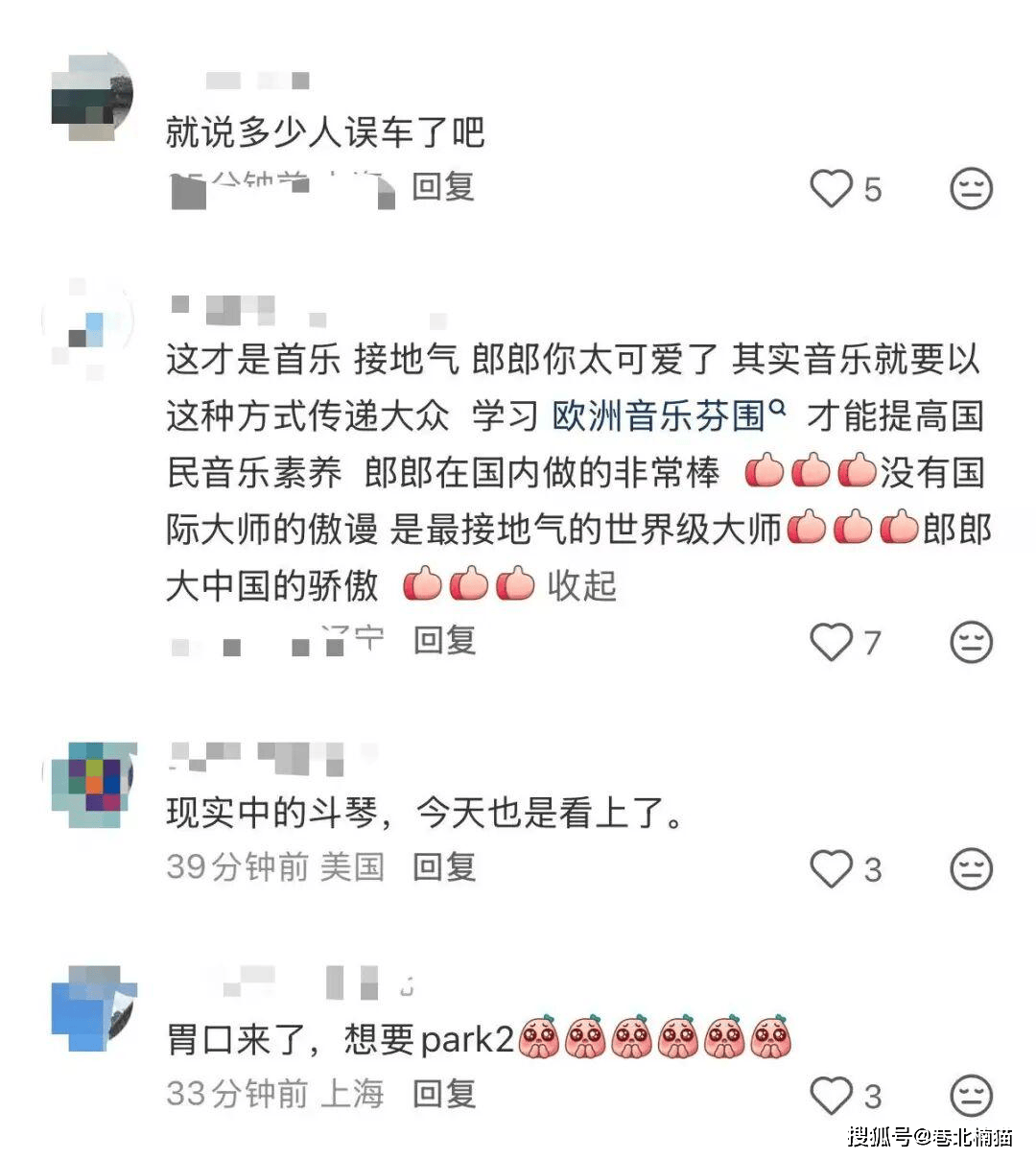
Task: Like the comment '胃口来了，想要park2'
Action: (x=831, y=1096)
